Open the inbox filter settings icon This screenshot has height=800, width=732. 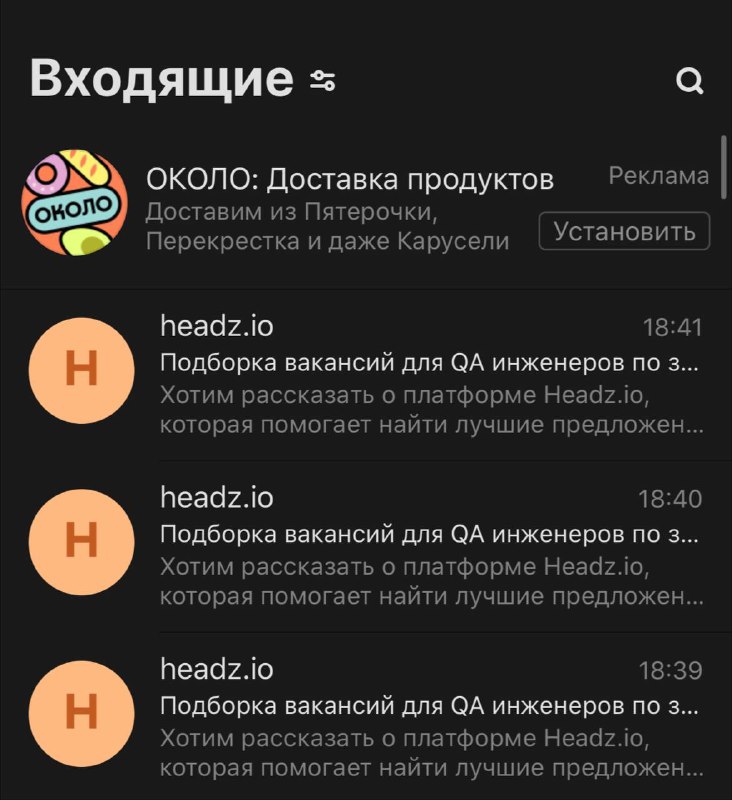(323, 81)
